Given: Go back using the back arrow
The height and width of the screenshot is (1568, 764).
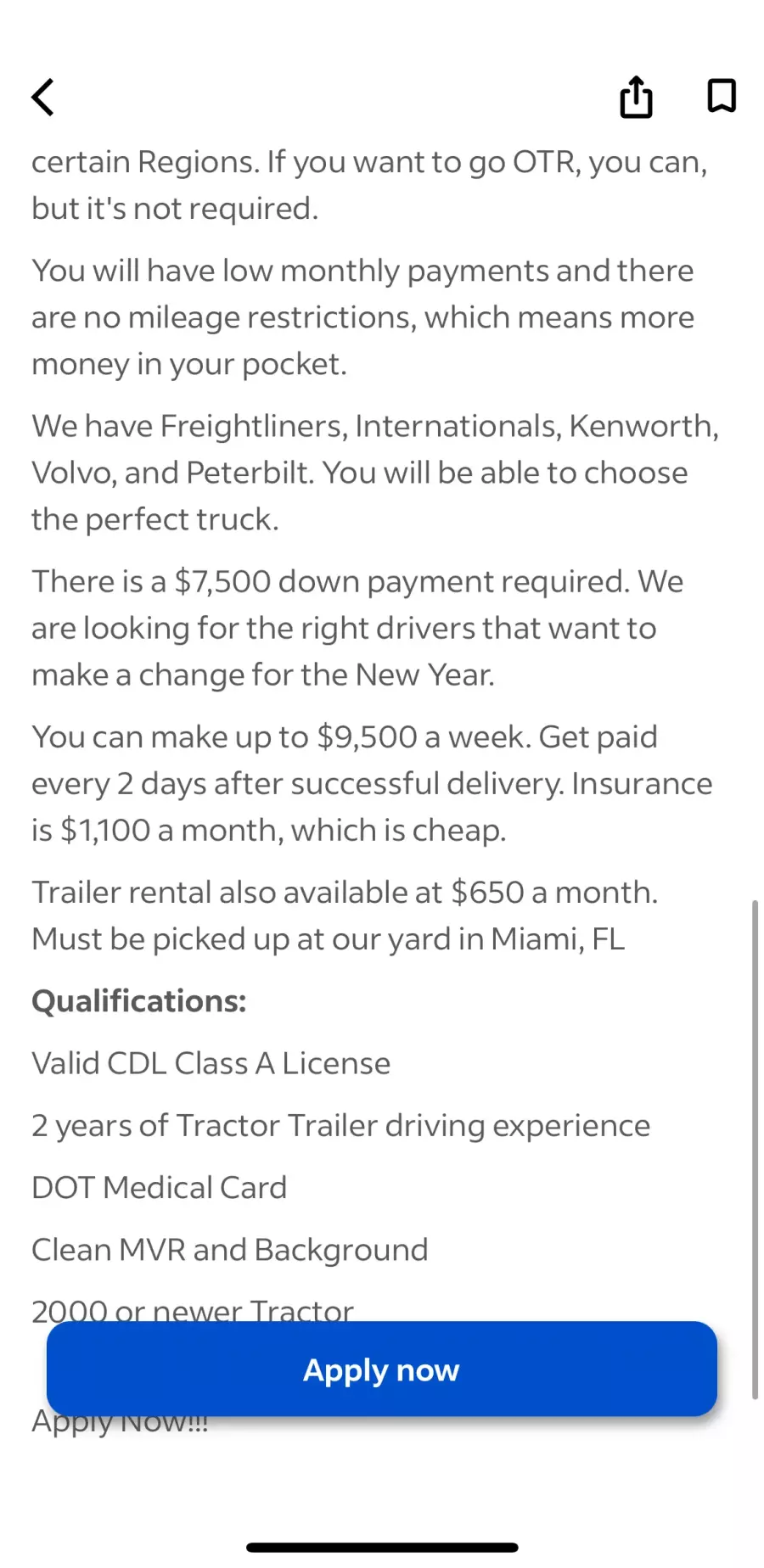Looking at the screenshot, I should click(x=42, y=97).
